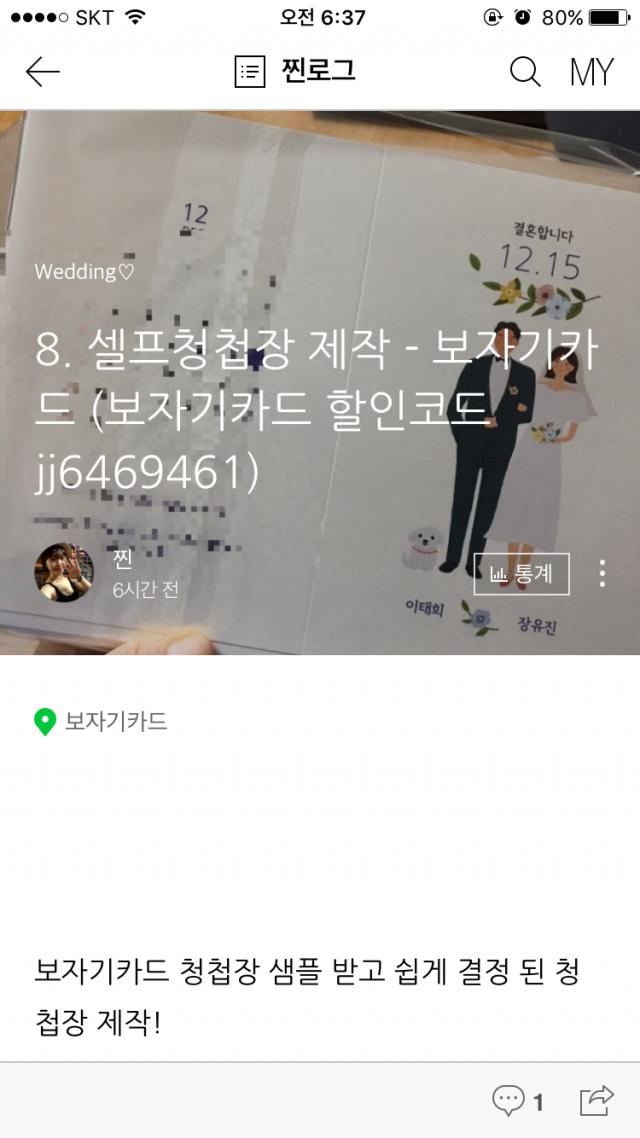This screenshot has height=1138, width=640.
Task: Open the 통계 statistics button
Action: (x=521, y=574)
